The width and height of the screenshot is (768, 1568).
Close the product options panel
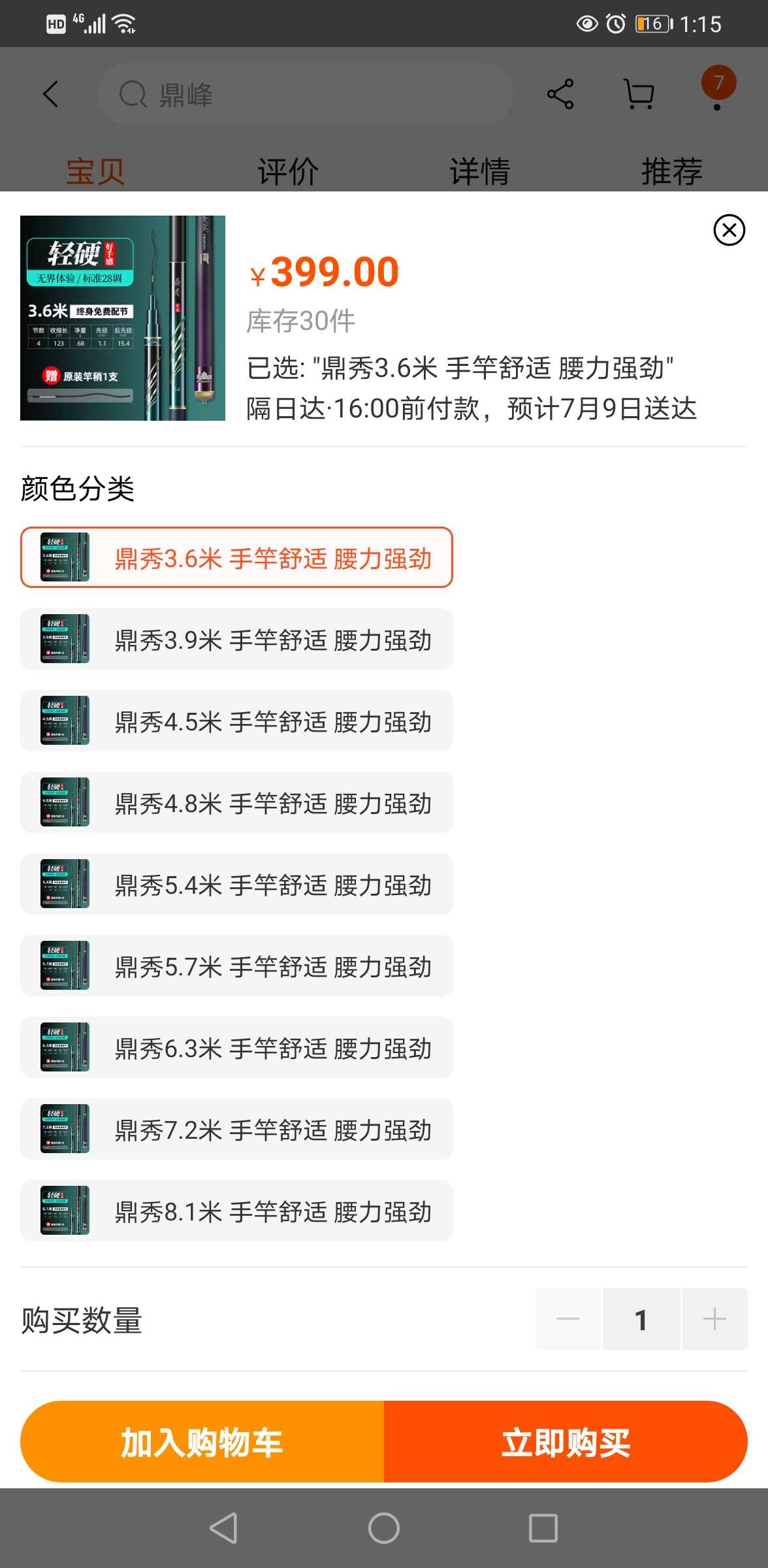[729, 230]
